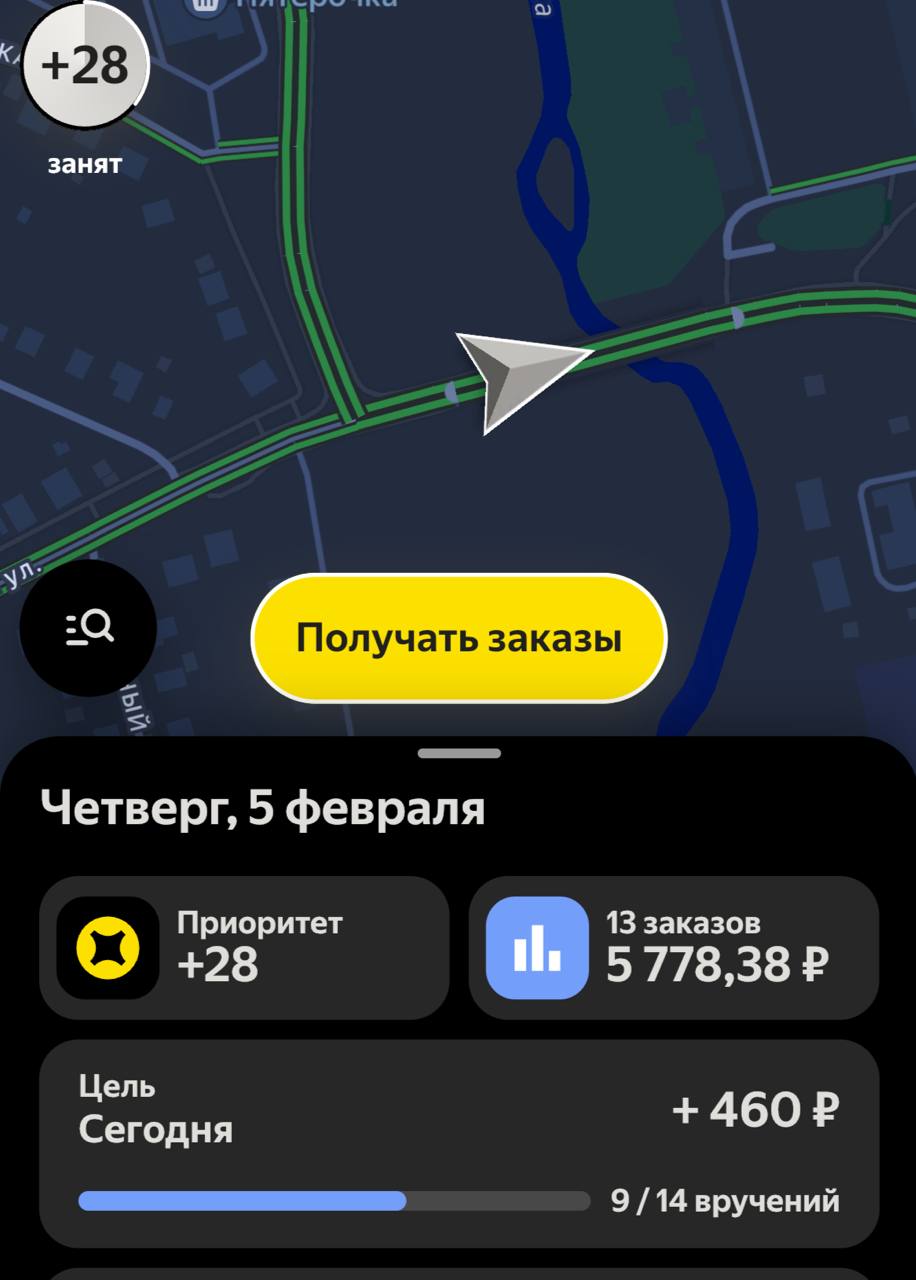Open the Приоритет +28 card
916x1280 pixels.
[x=244, y=947]
